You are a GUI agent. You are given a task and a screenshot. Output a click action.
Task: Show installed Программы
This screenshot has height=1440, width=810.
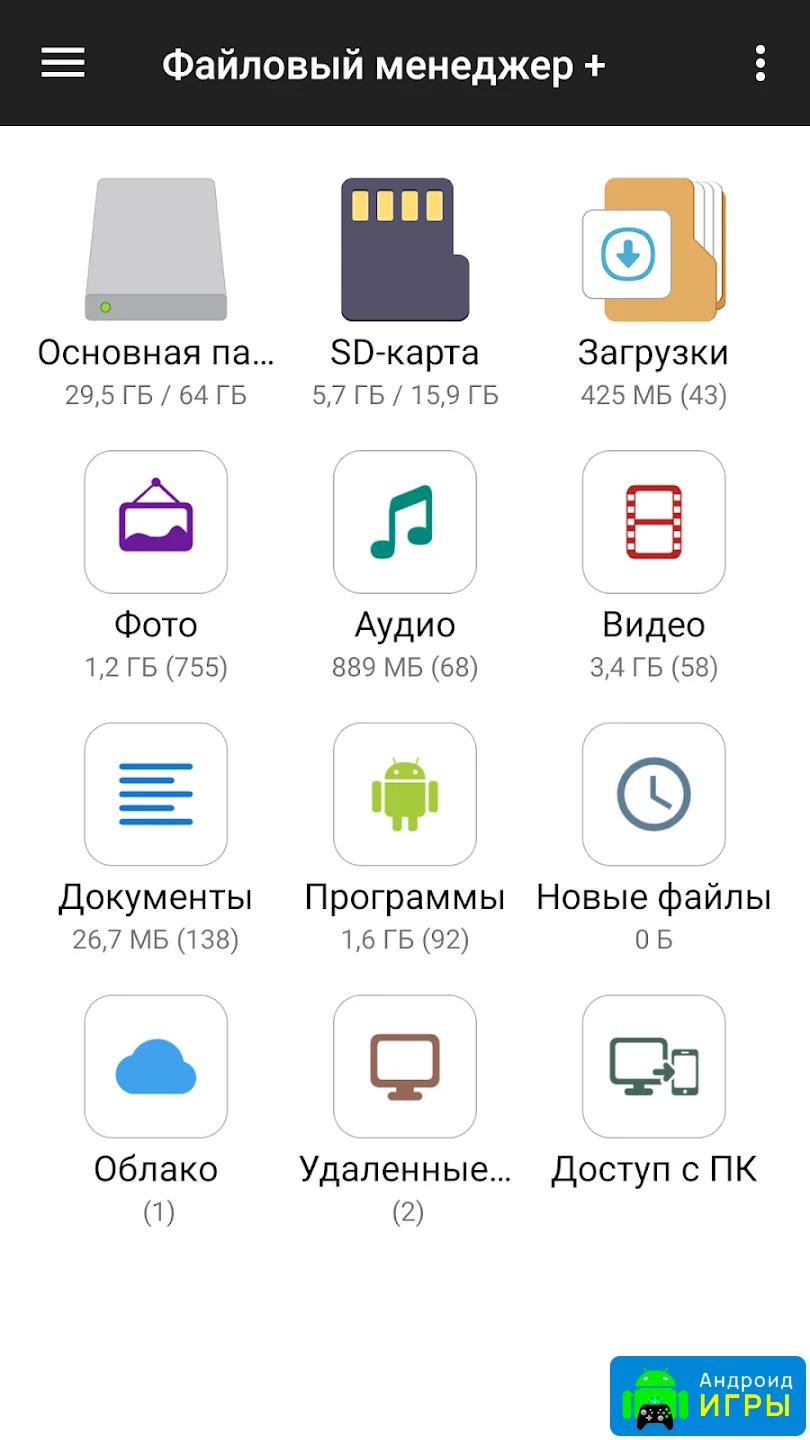click(405, 794)
